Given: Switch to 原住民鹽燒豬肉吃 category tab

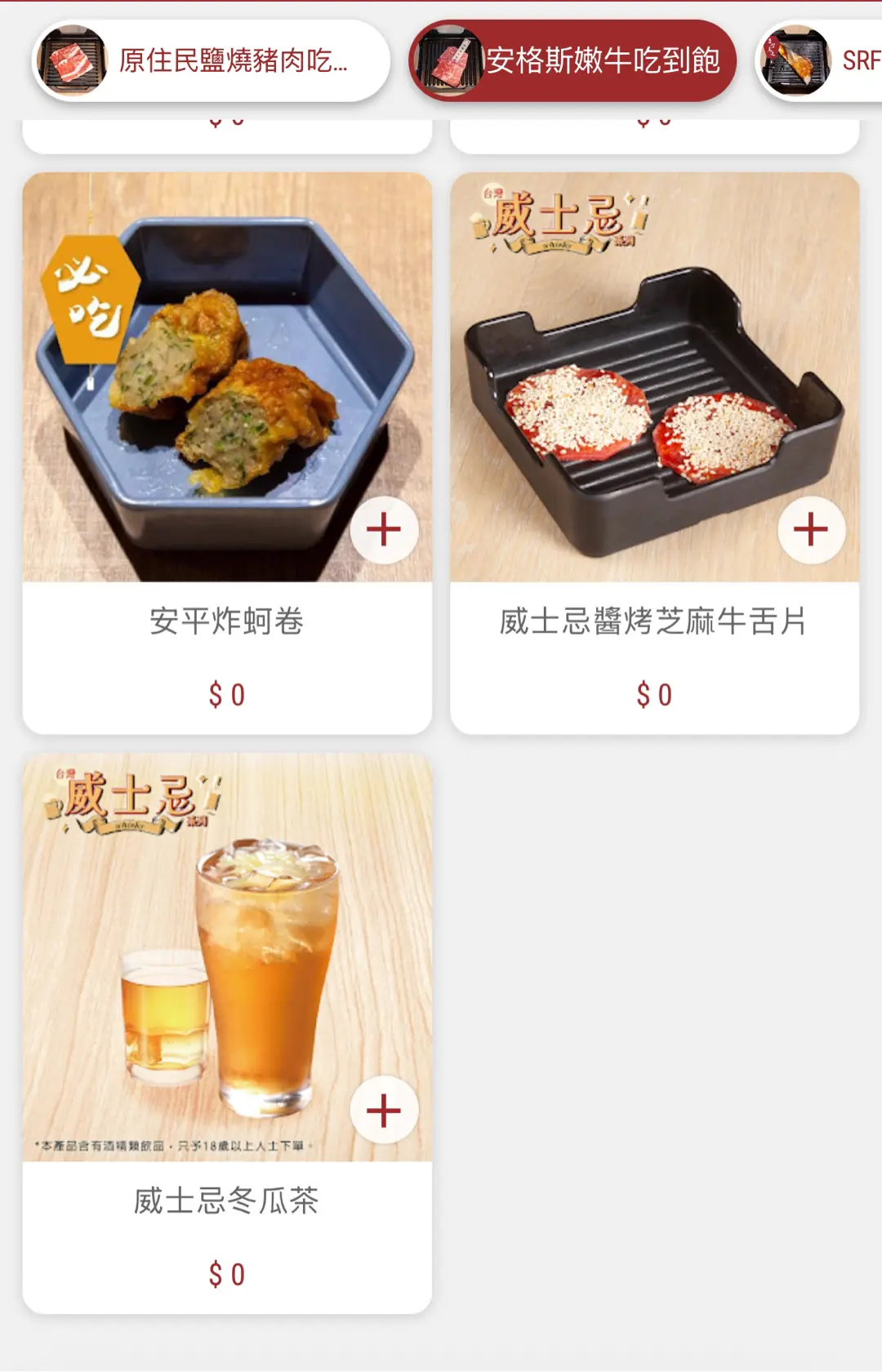Looking at the screenshot, I should point(211,61).
